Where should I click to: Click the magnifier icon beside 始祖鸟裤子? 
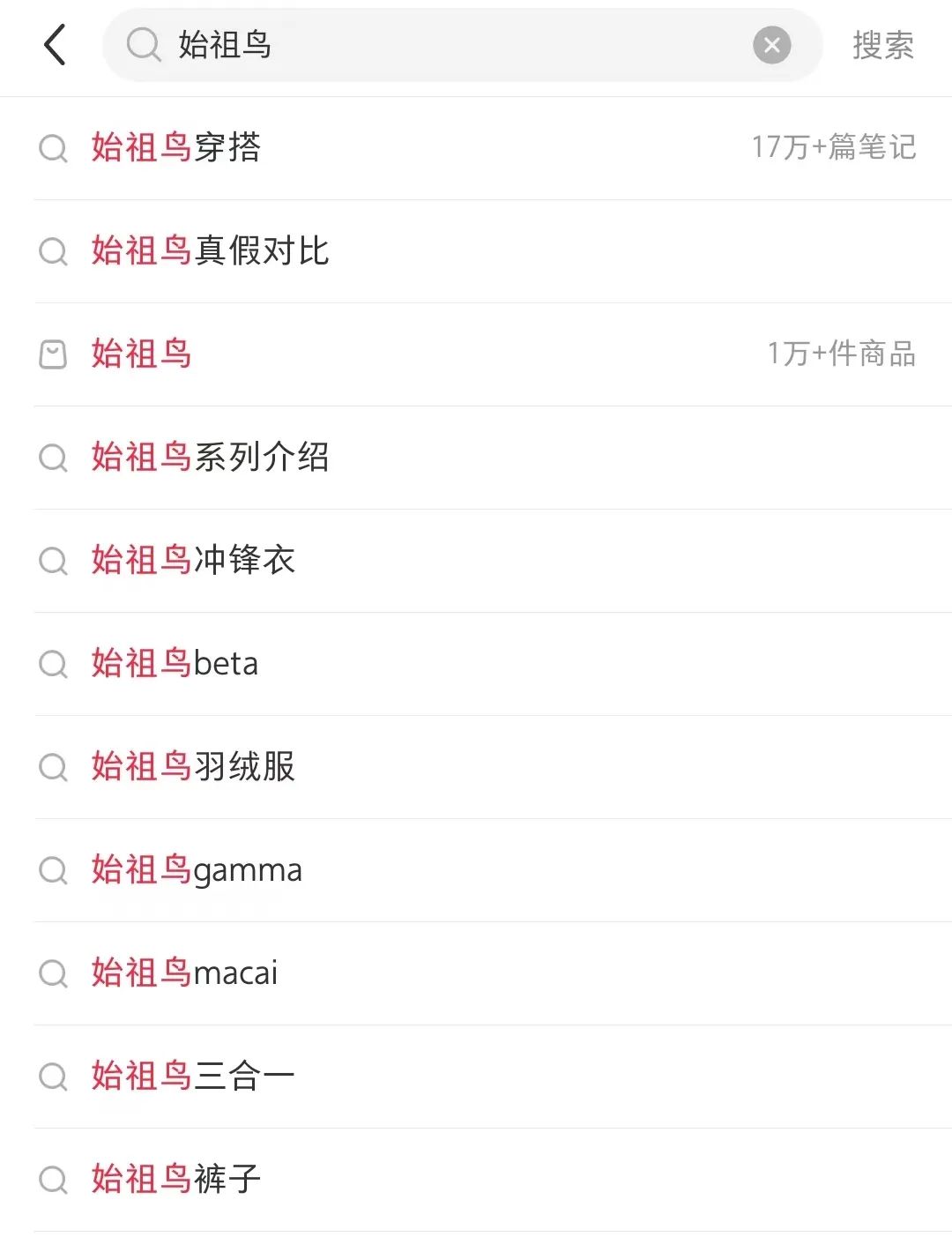(x=53, y=1179)
